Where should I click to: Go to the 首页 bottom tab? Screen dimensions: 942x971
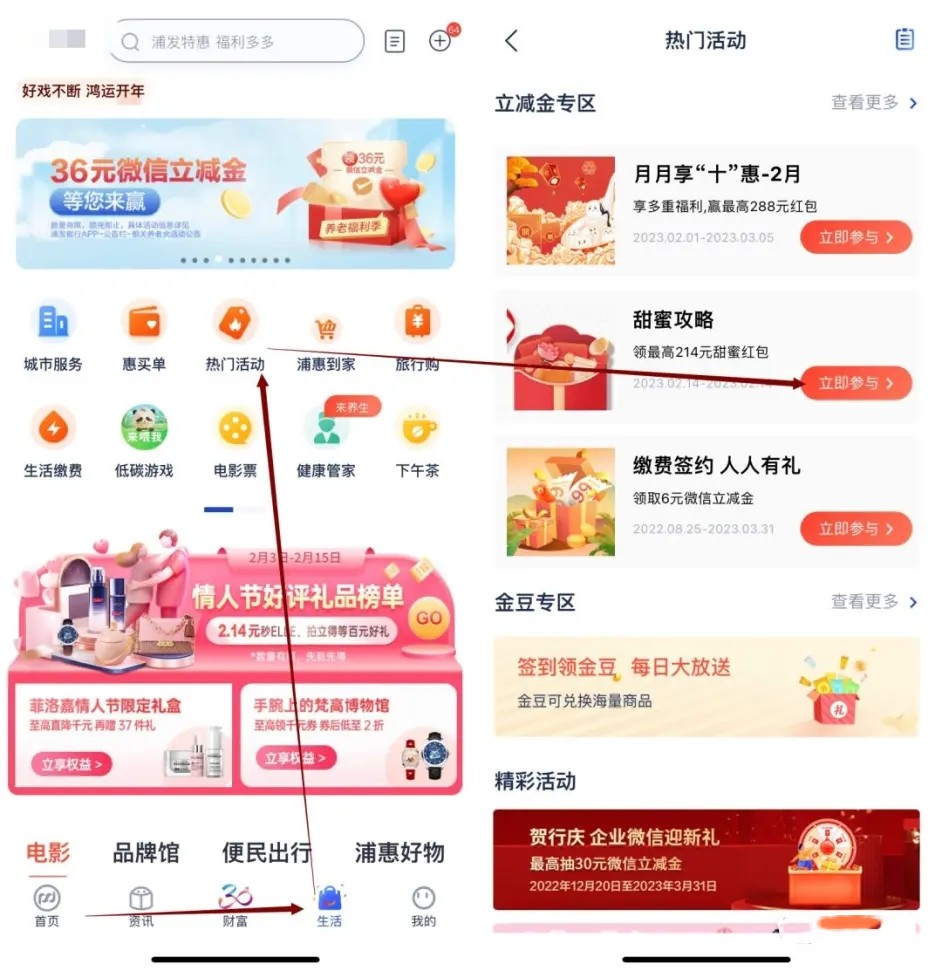47,905
